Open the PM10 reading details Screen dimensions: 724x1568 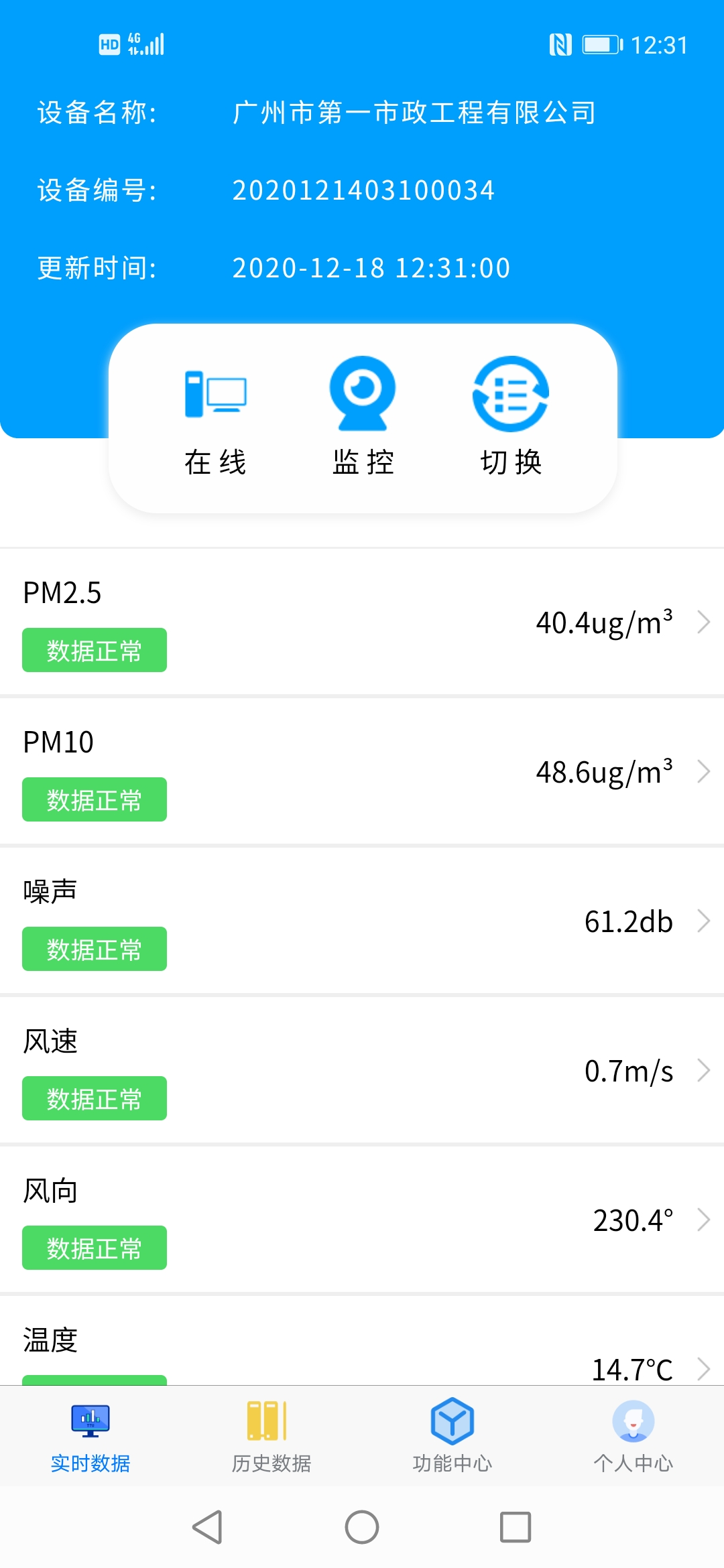click(362, 772)
